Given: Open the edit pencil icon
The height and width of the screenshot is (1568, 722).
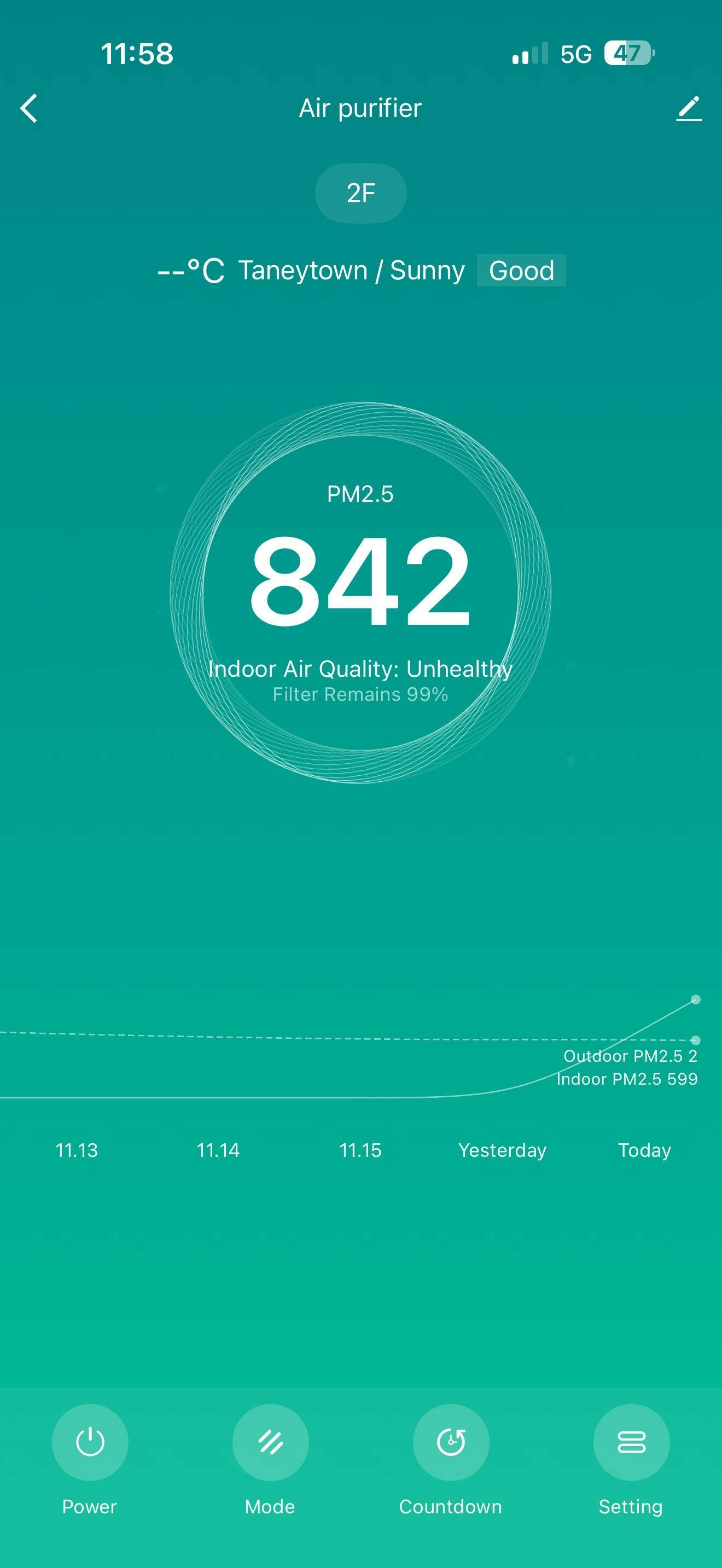Looking at the screenshot, I should [x=689, y=108].
